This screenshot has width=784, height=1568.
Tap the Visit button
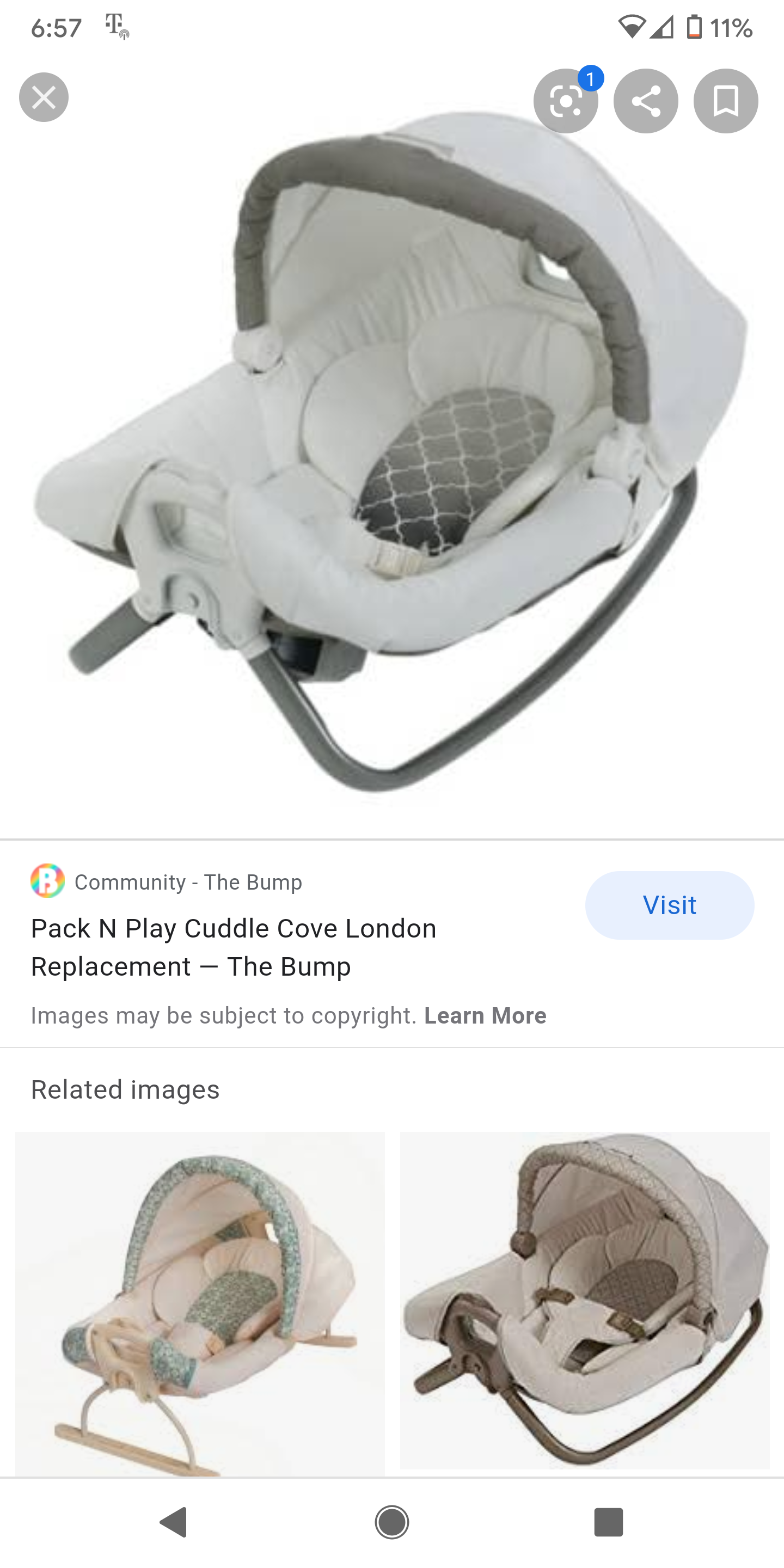(670, 905)
